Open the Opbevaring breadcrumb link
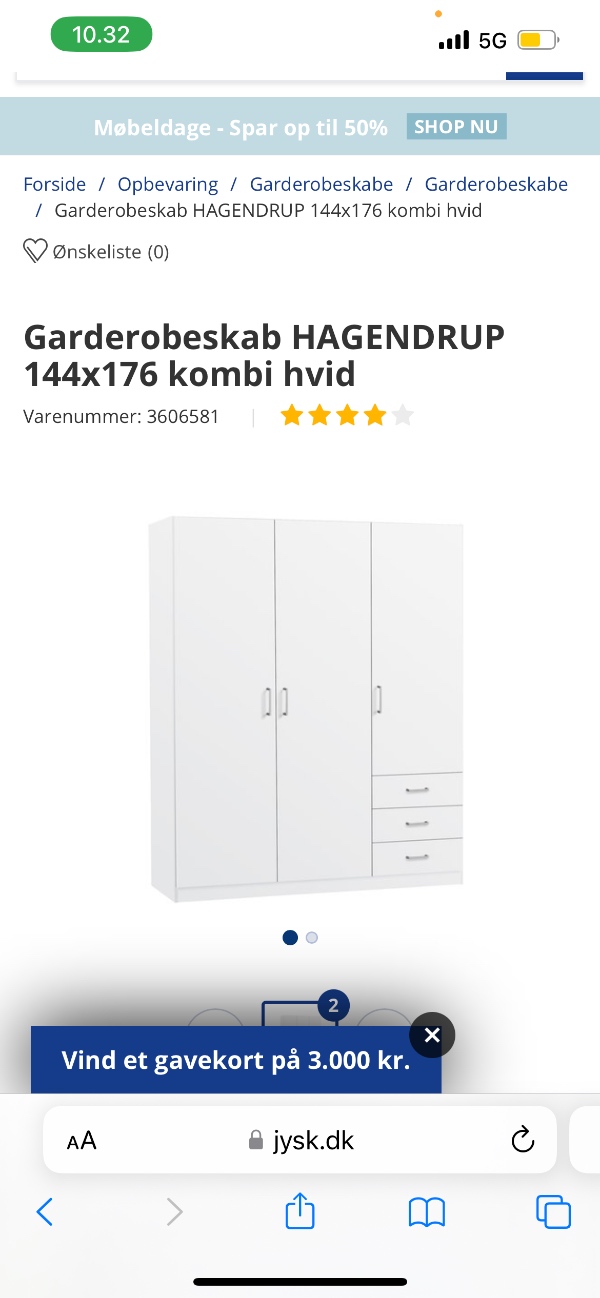The width and height of the screenshot is (600, 1298). tap(168, 184)
